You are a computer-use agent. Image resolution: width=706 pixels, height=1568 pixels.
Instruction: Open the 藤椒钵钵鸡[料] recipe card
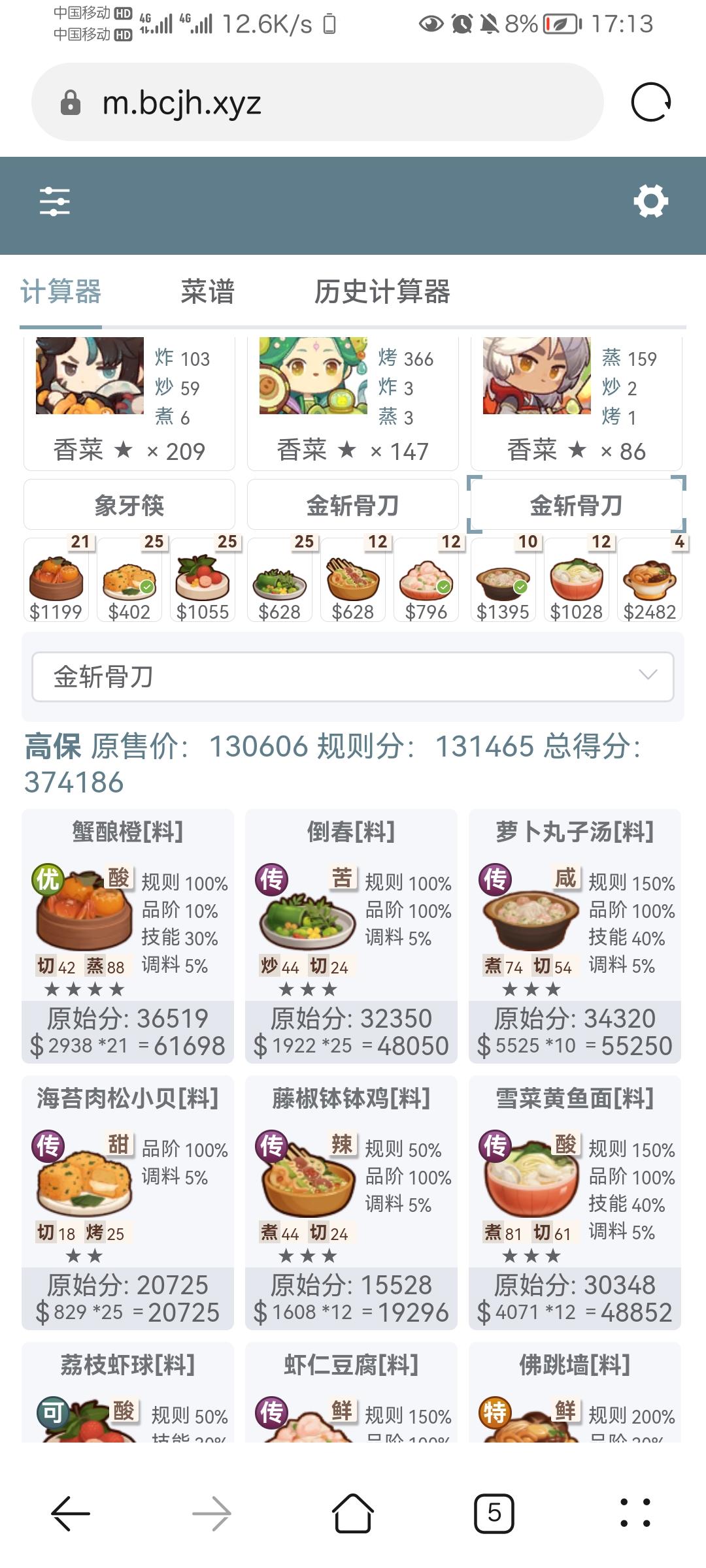pyautogui.click(x=352, y=1201)
